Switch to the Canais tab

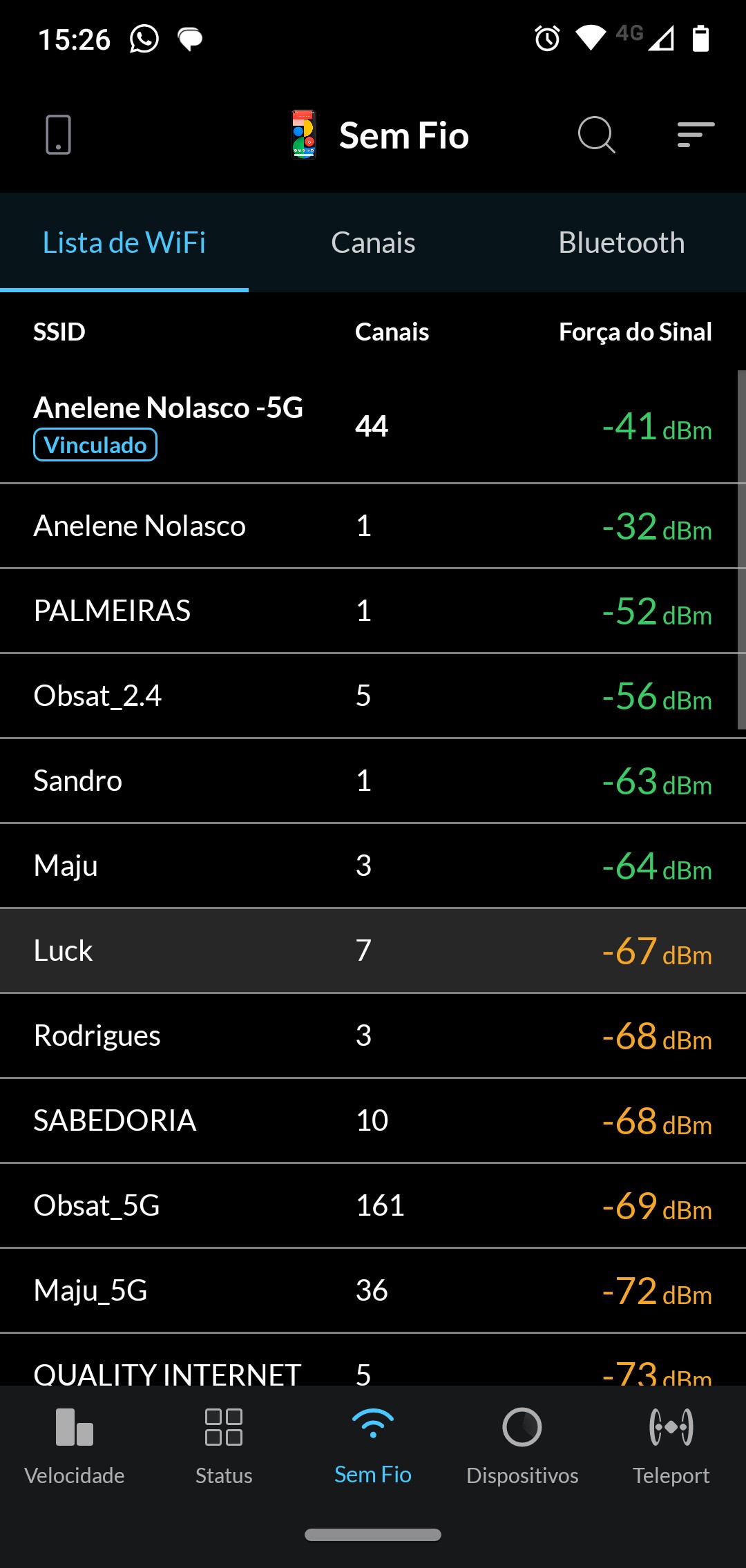click(x=373, y=242)
